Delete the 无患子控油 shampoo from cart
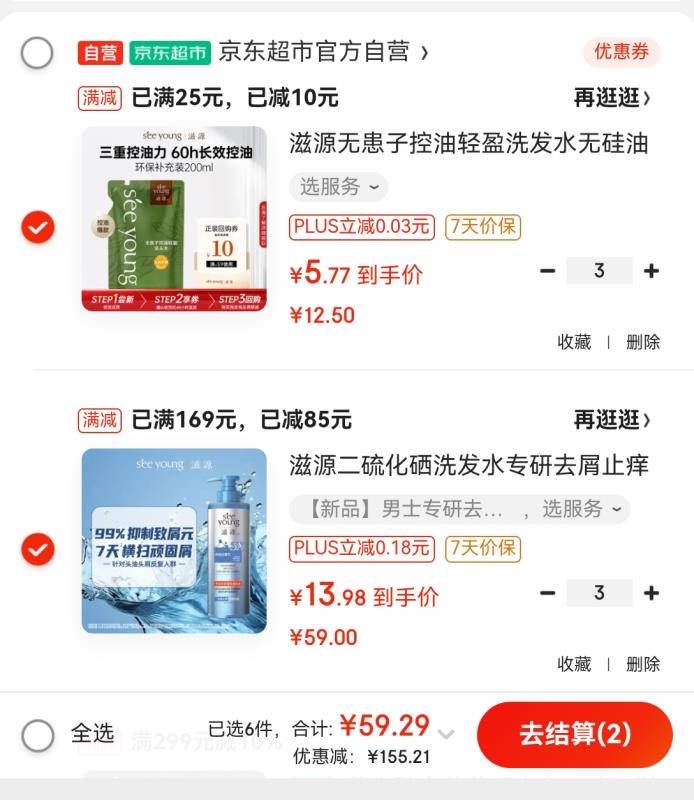The height and width of the screenshot is (800, 694). pyautogui.click(x=643, y=342)
